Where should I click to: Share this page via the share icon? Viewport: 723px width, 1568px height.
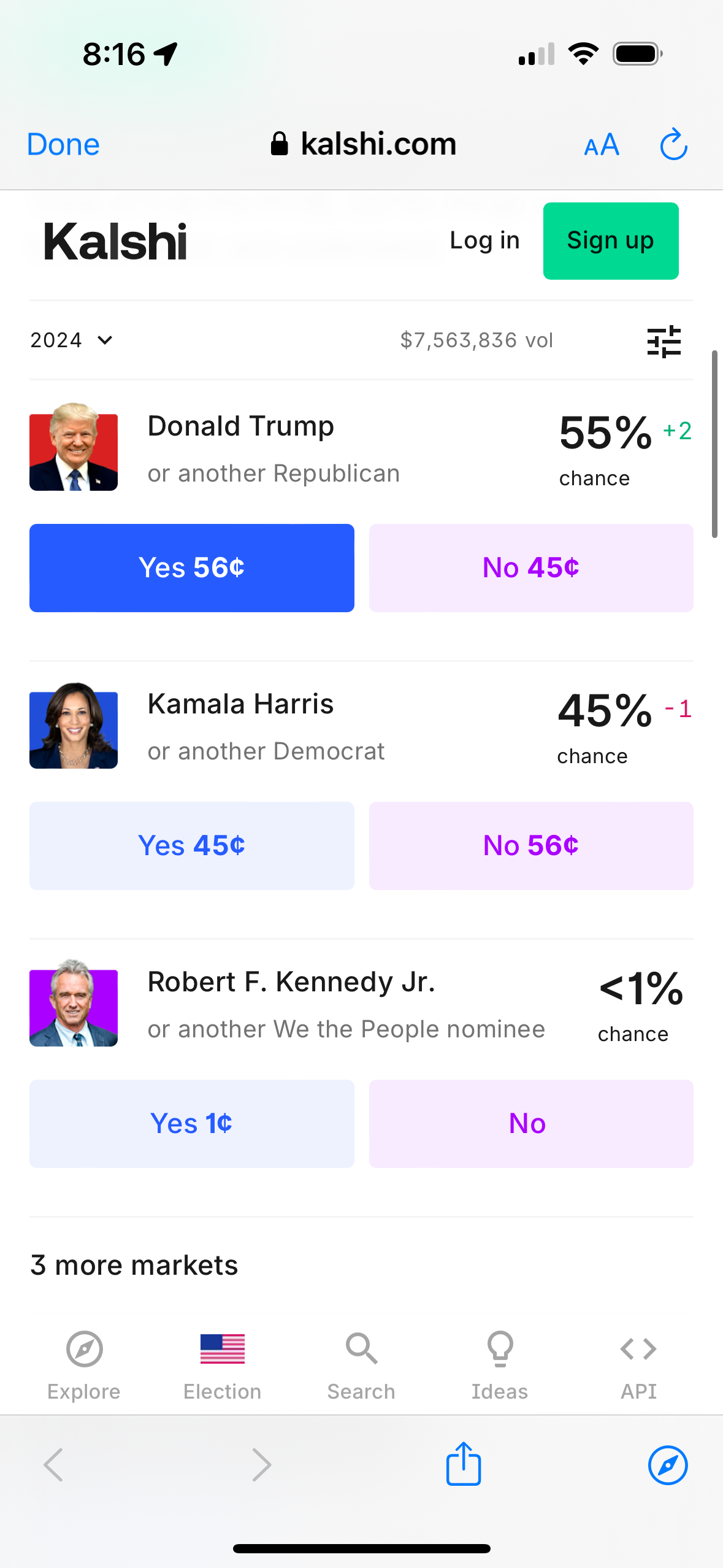pyautogui.click(x=464, y=1464)
